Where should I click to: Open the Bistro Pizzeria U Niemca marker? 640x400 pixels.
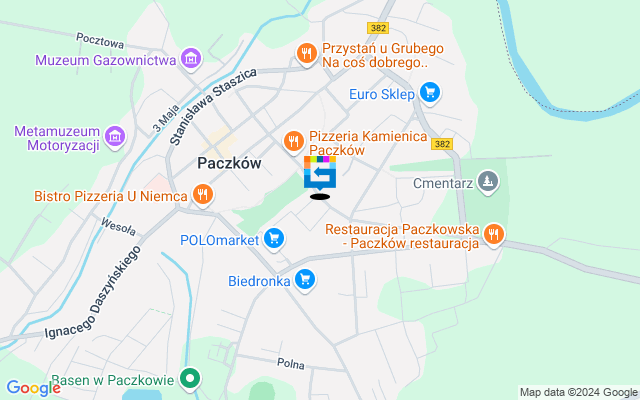click(203, 194)
